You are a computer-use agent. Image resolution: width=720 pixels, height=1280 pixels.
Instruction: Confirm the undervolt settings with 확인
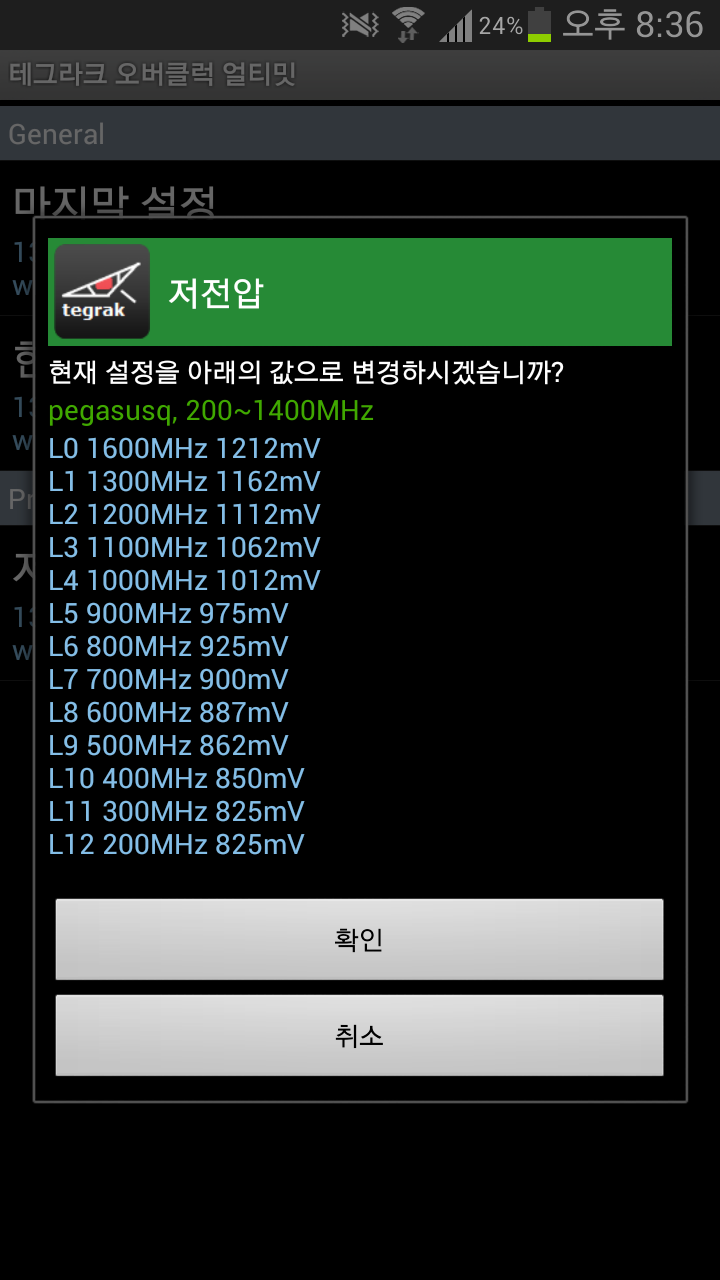point(359,939)
